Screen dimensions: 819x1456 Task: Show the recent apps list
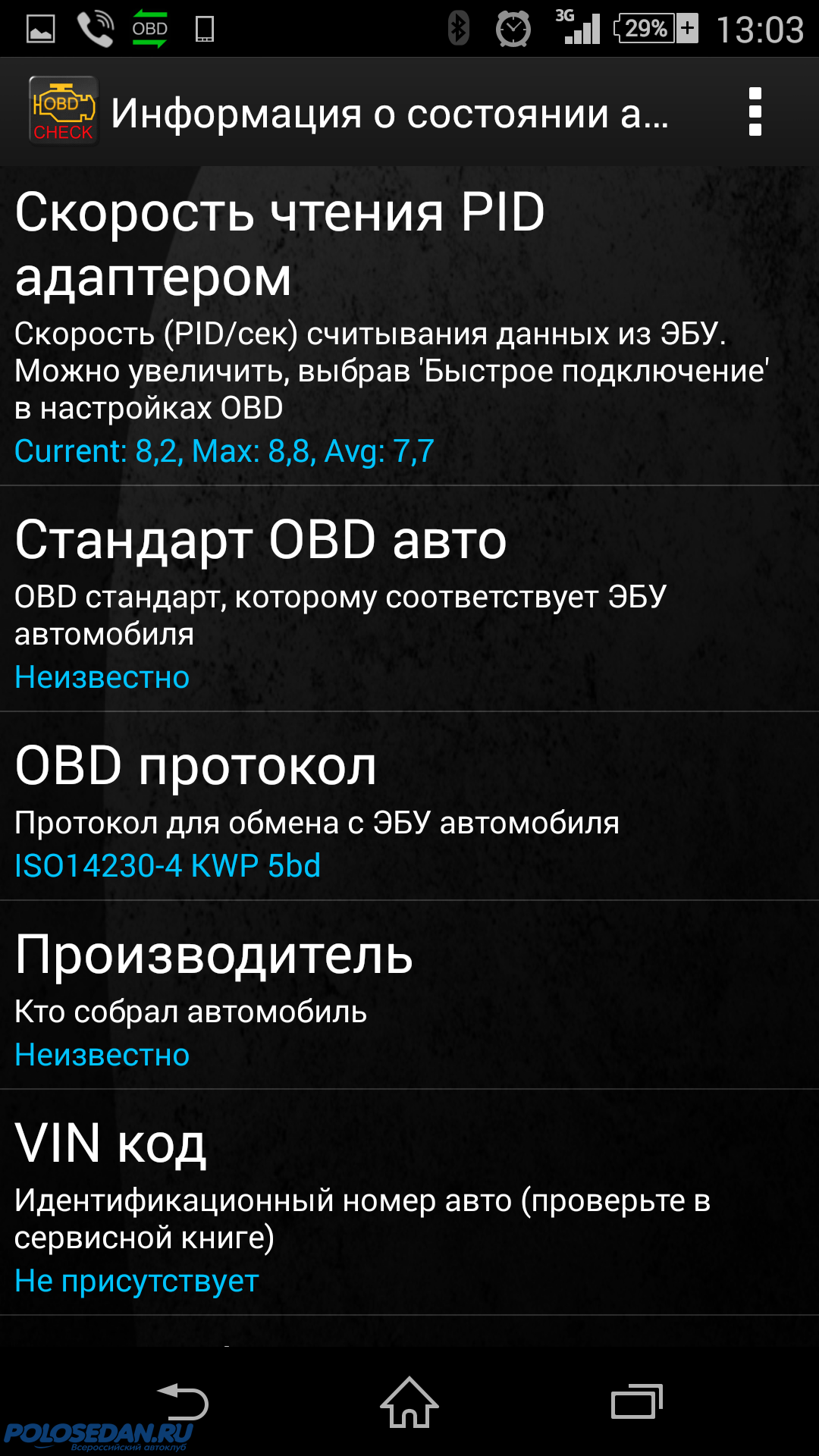637,1401
